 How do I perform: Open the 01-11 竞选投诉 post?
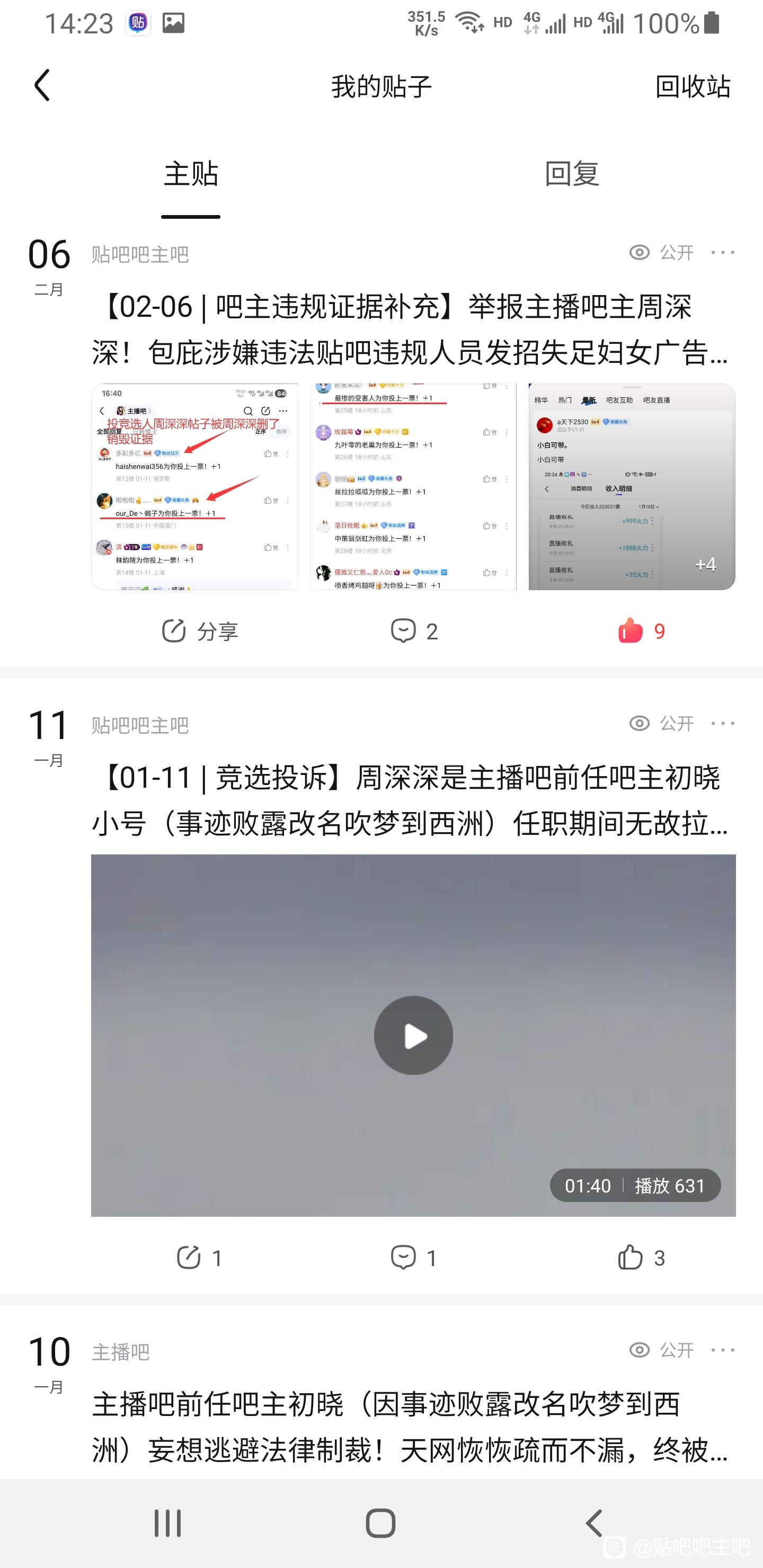pyautogui.click(x=409, y=800)
